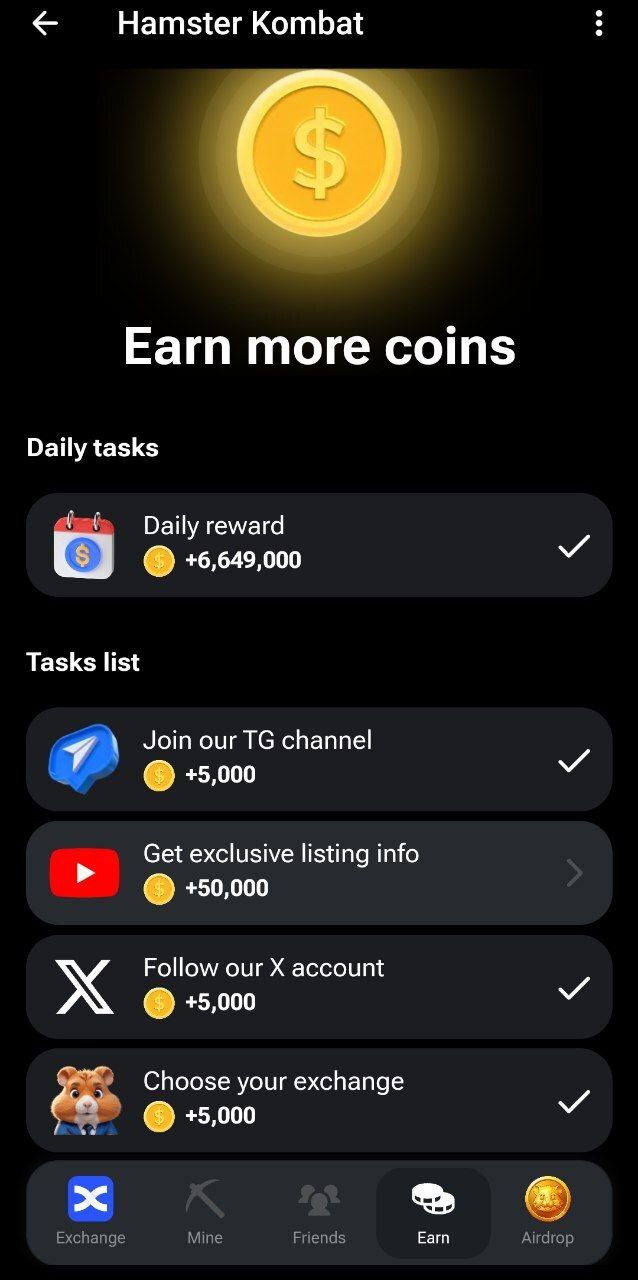
Task: Switch to the Friends tab
Action: 319,1212
